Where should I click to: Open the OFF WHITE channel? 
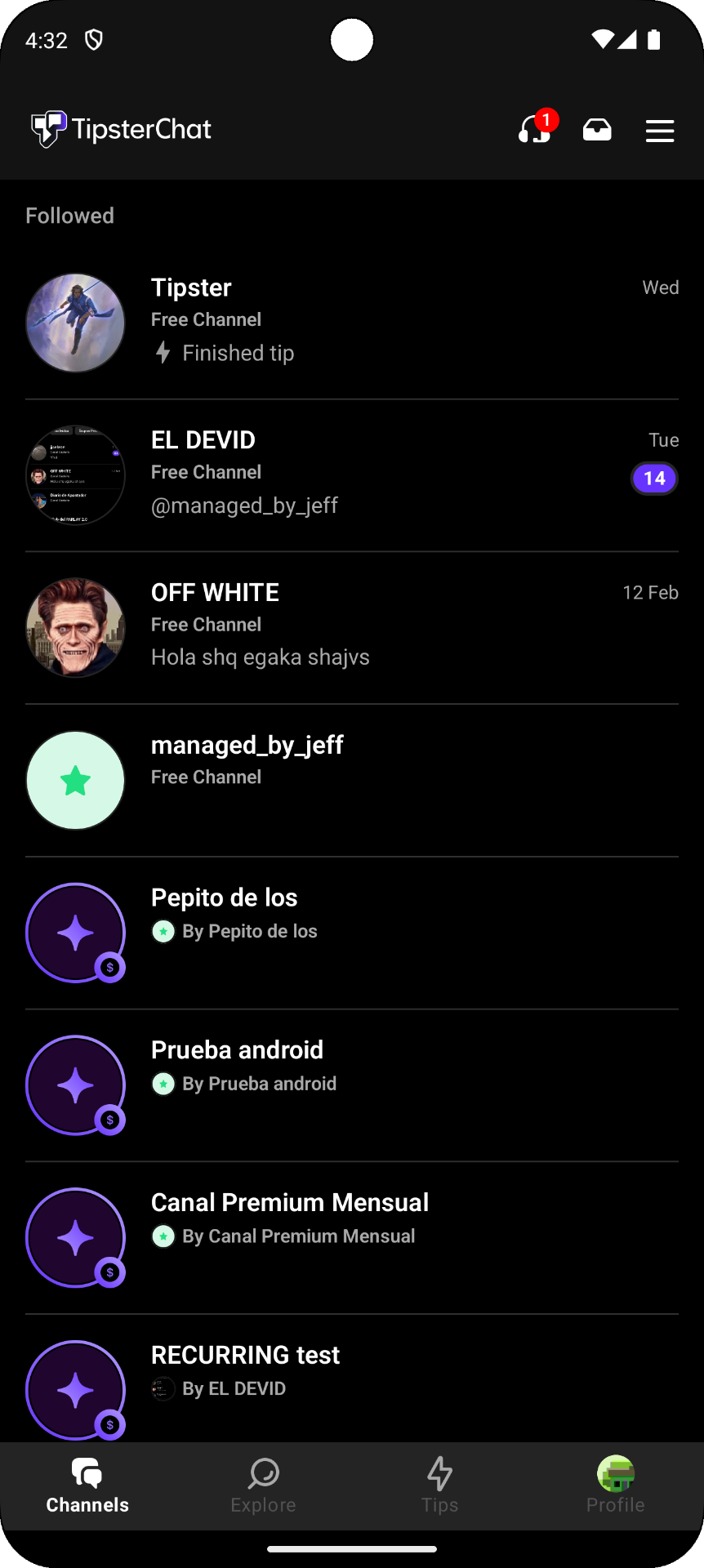351,626
